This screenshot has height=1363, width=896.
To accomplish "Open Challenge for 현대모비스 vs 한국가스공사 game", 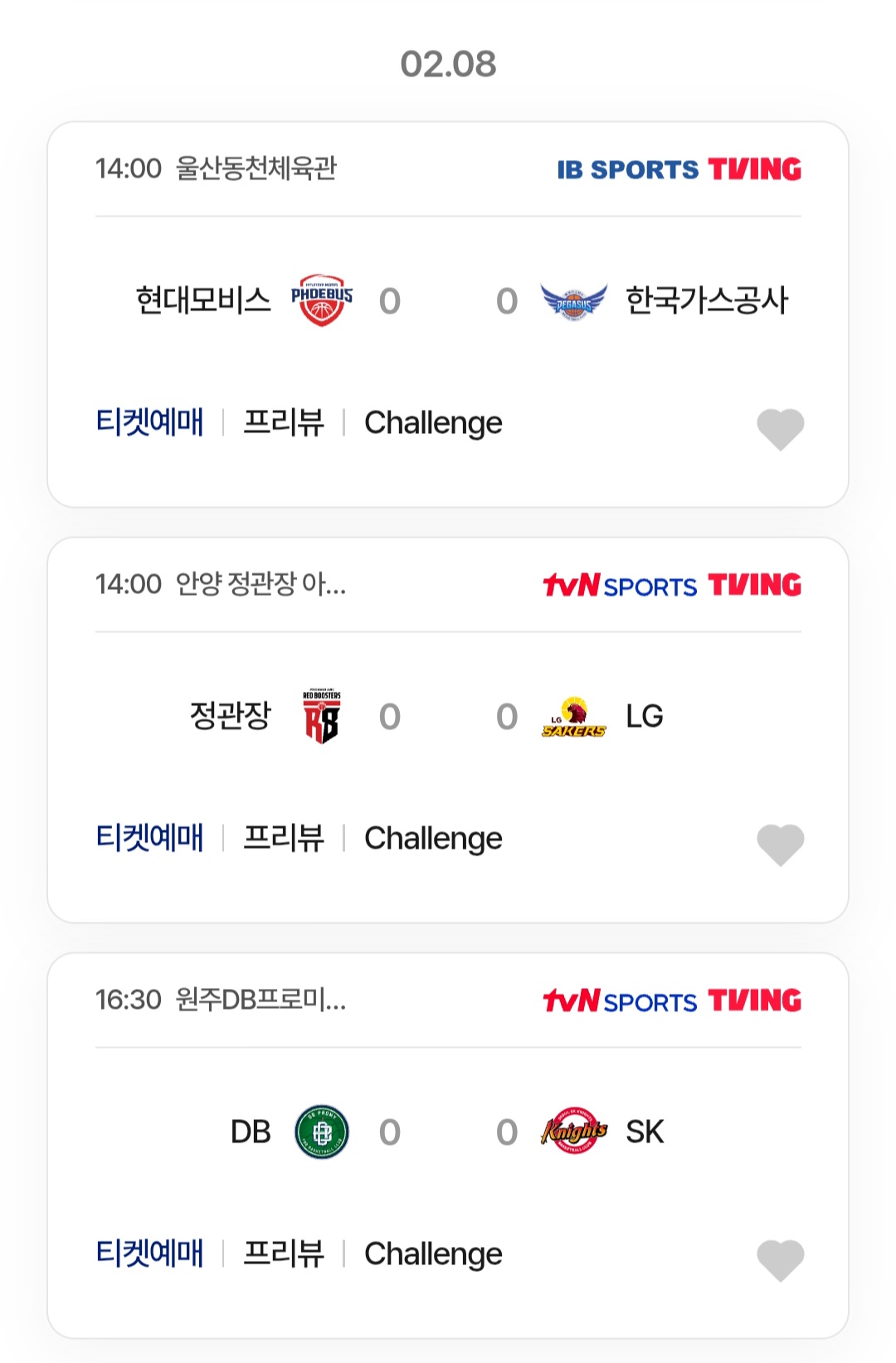I will point(433,423).
